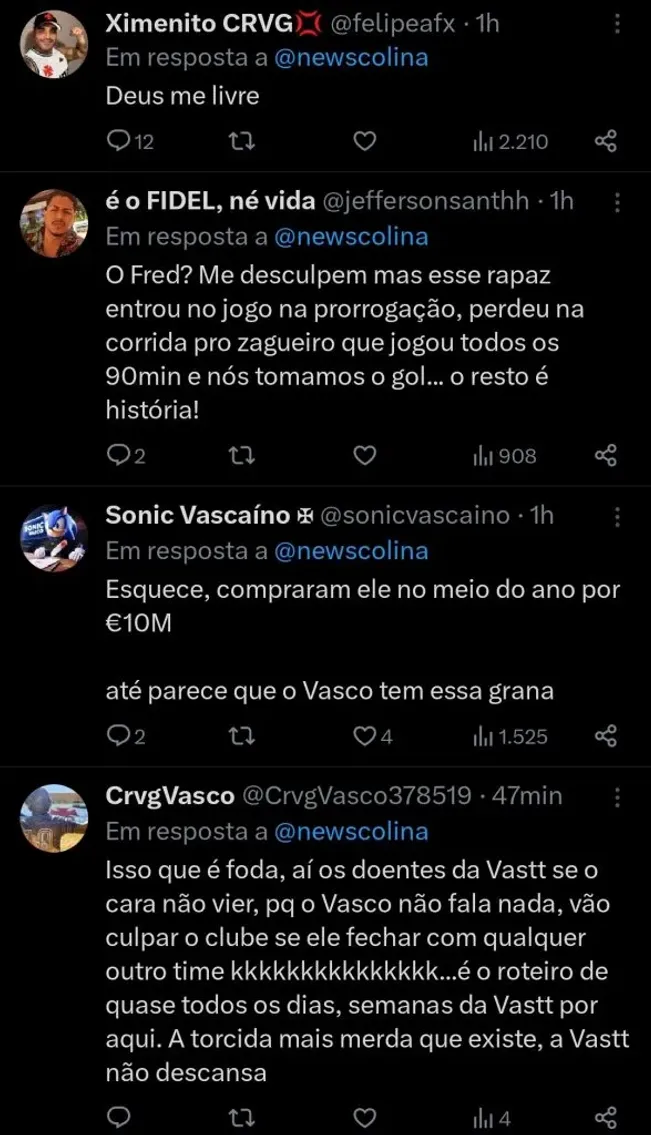The image size is (651, 1135).
Task: Open overflow menu on CrvgVasco's tweet
Action: coord(617,796)
